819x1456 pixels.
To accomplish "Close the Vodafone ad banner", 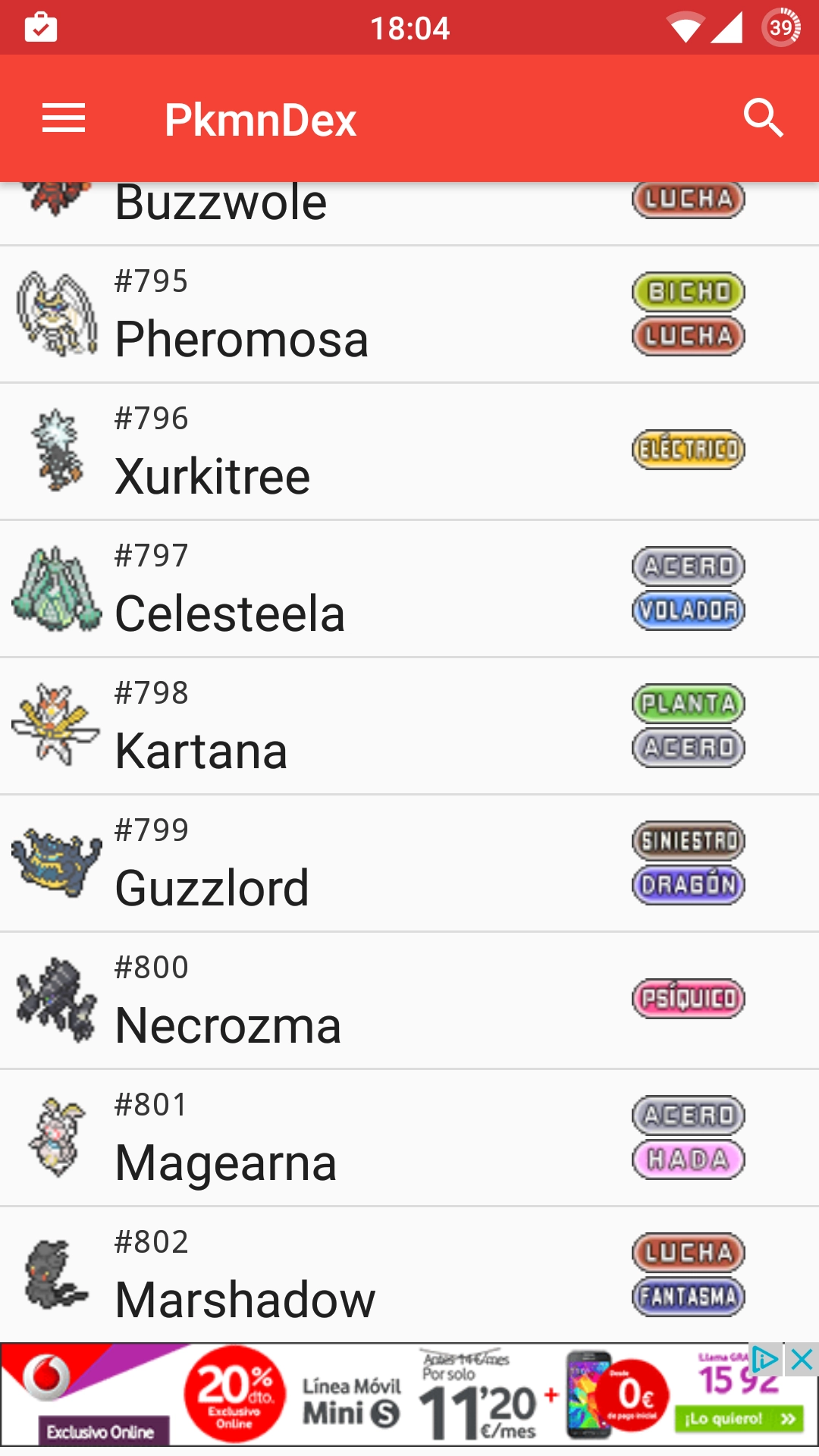I will click(802, 1360).
